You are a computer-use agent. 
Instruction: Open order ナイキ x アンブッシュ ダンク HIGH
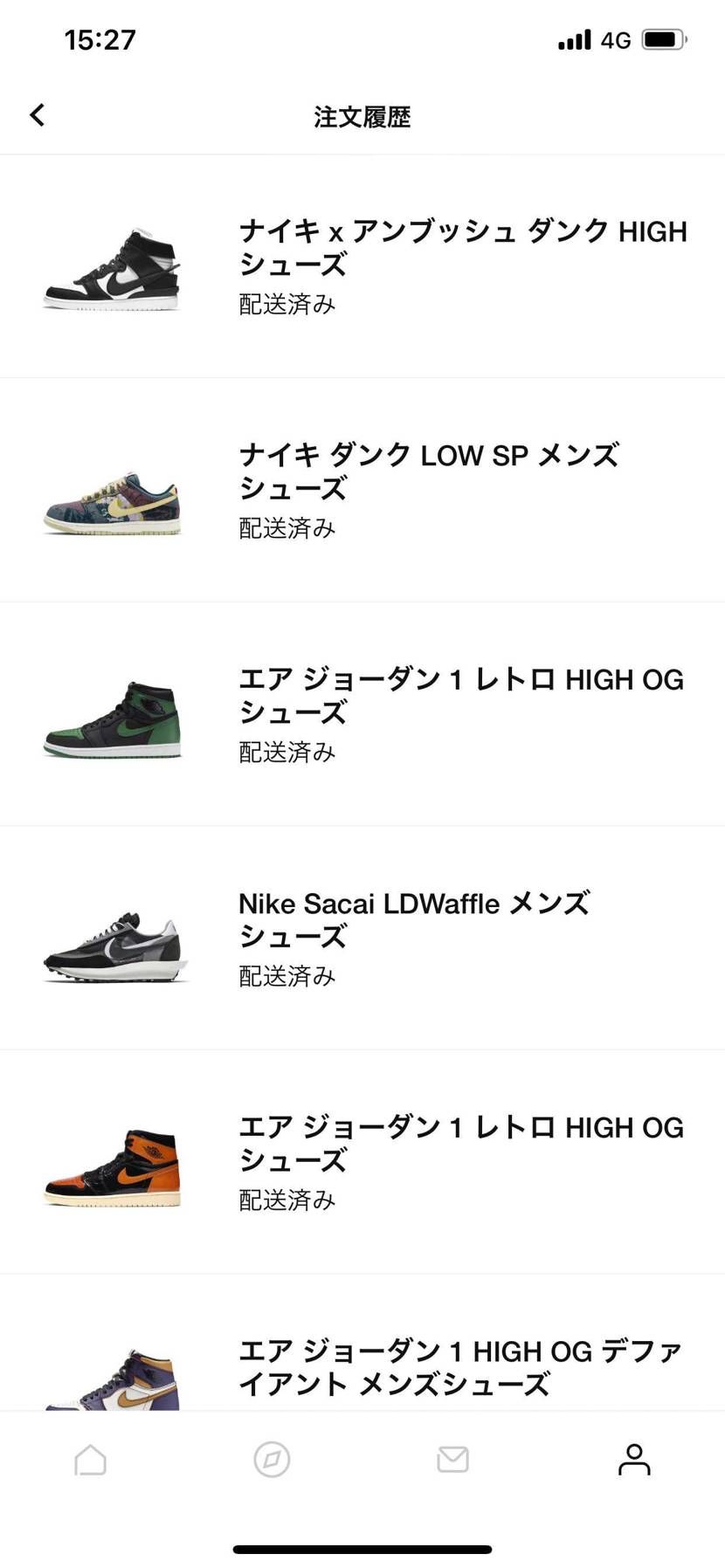(x=463, y=247)
